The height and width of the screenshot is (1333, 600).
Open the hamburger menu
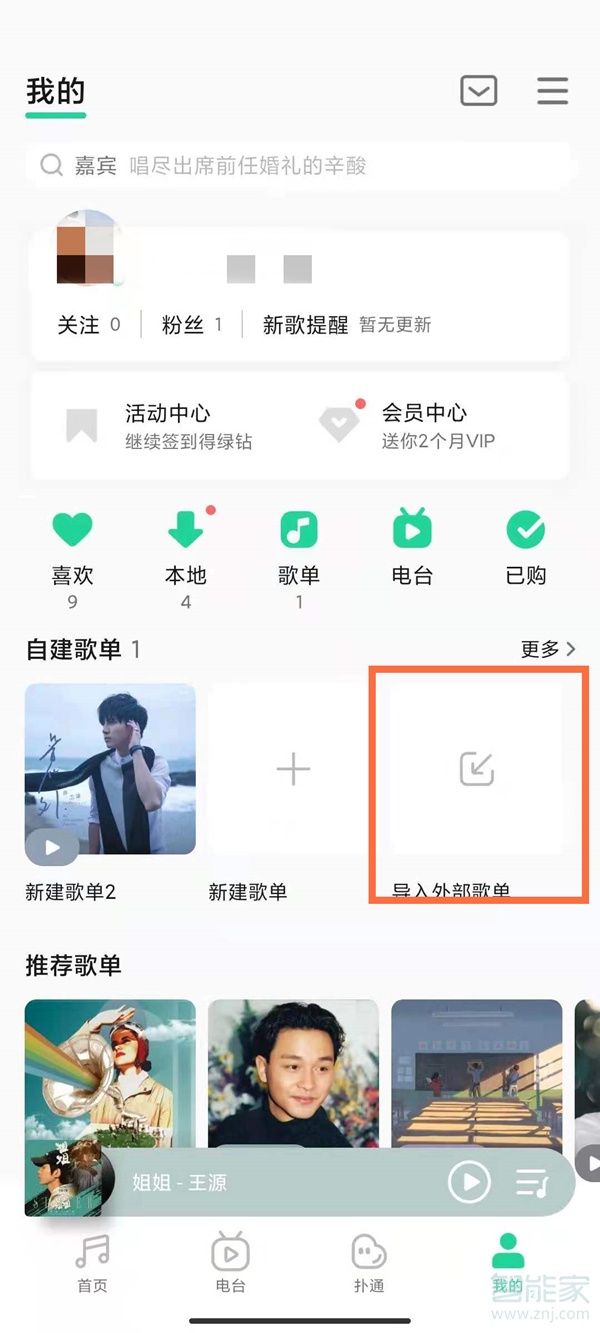552,91
